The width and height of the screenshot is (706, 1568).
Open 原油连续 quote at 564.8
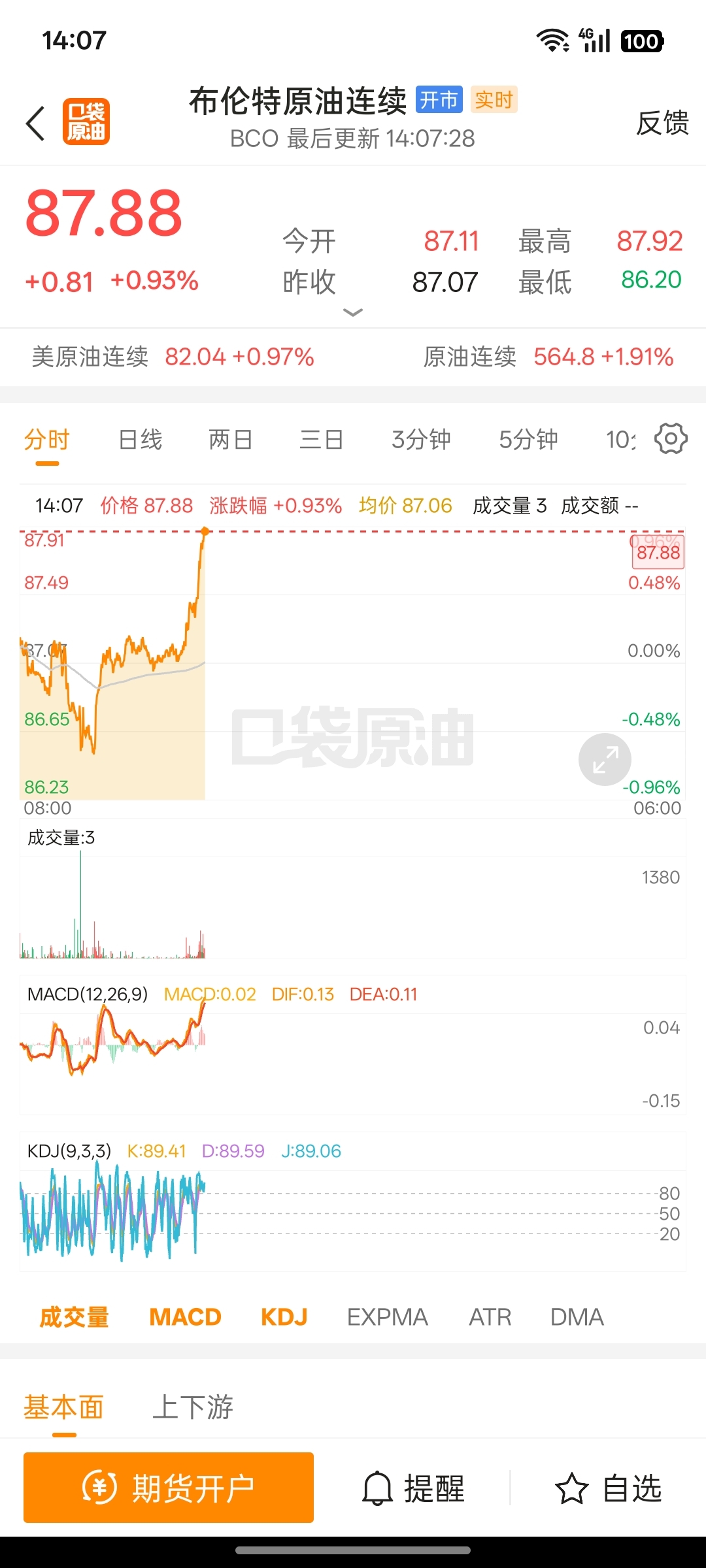click(x=548, y=357)
